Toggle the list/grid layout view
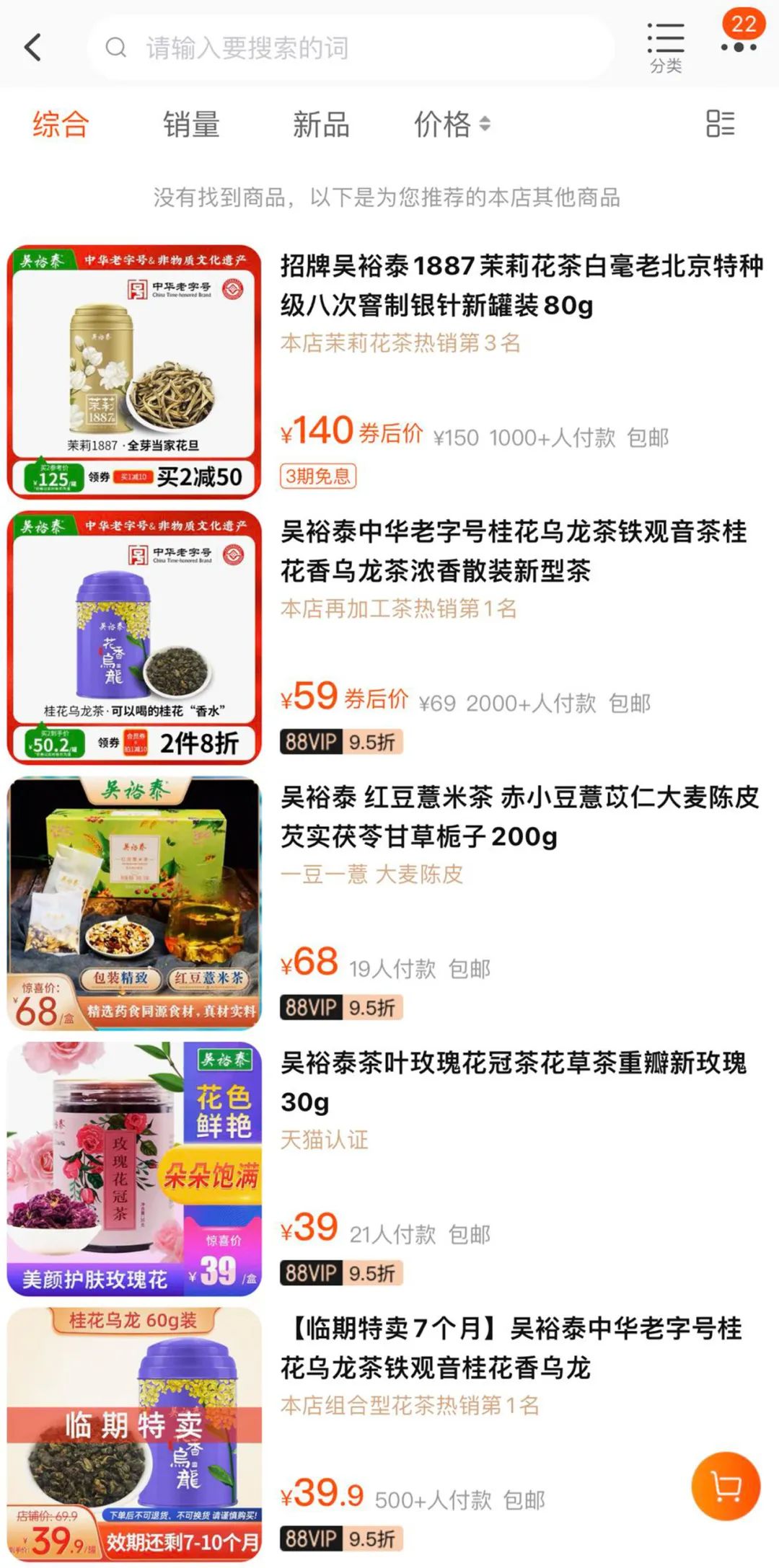This screenshot has height=1568, width=779. tap(720, 124)
